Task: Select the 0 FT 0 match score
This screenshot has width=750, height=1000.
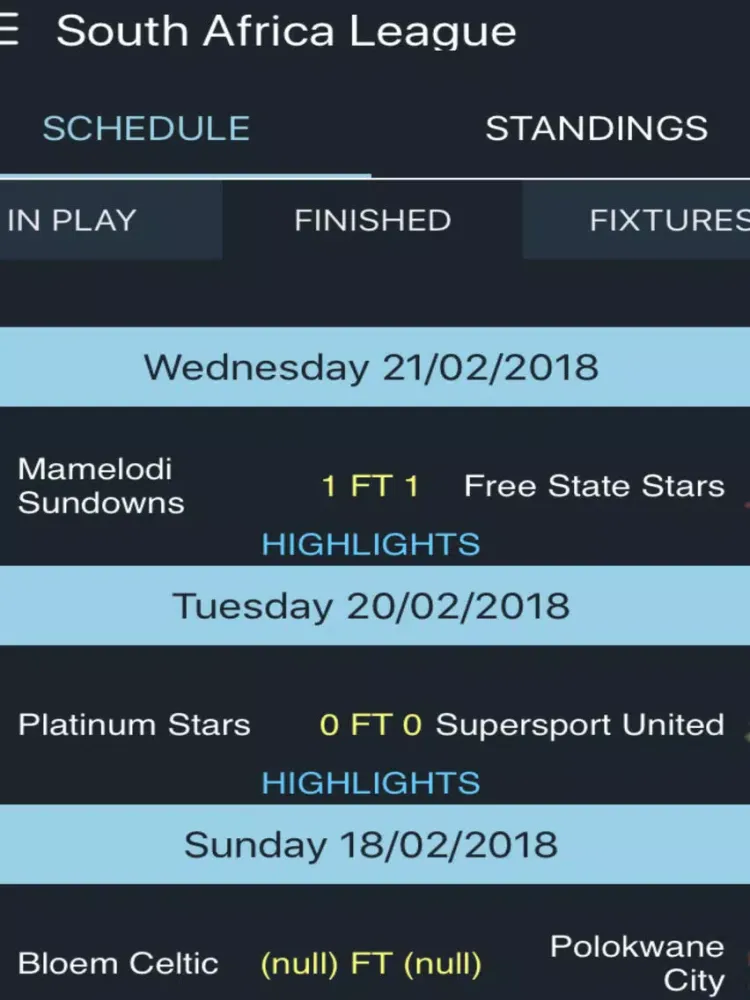Action: click(370, 724)
